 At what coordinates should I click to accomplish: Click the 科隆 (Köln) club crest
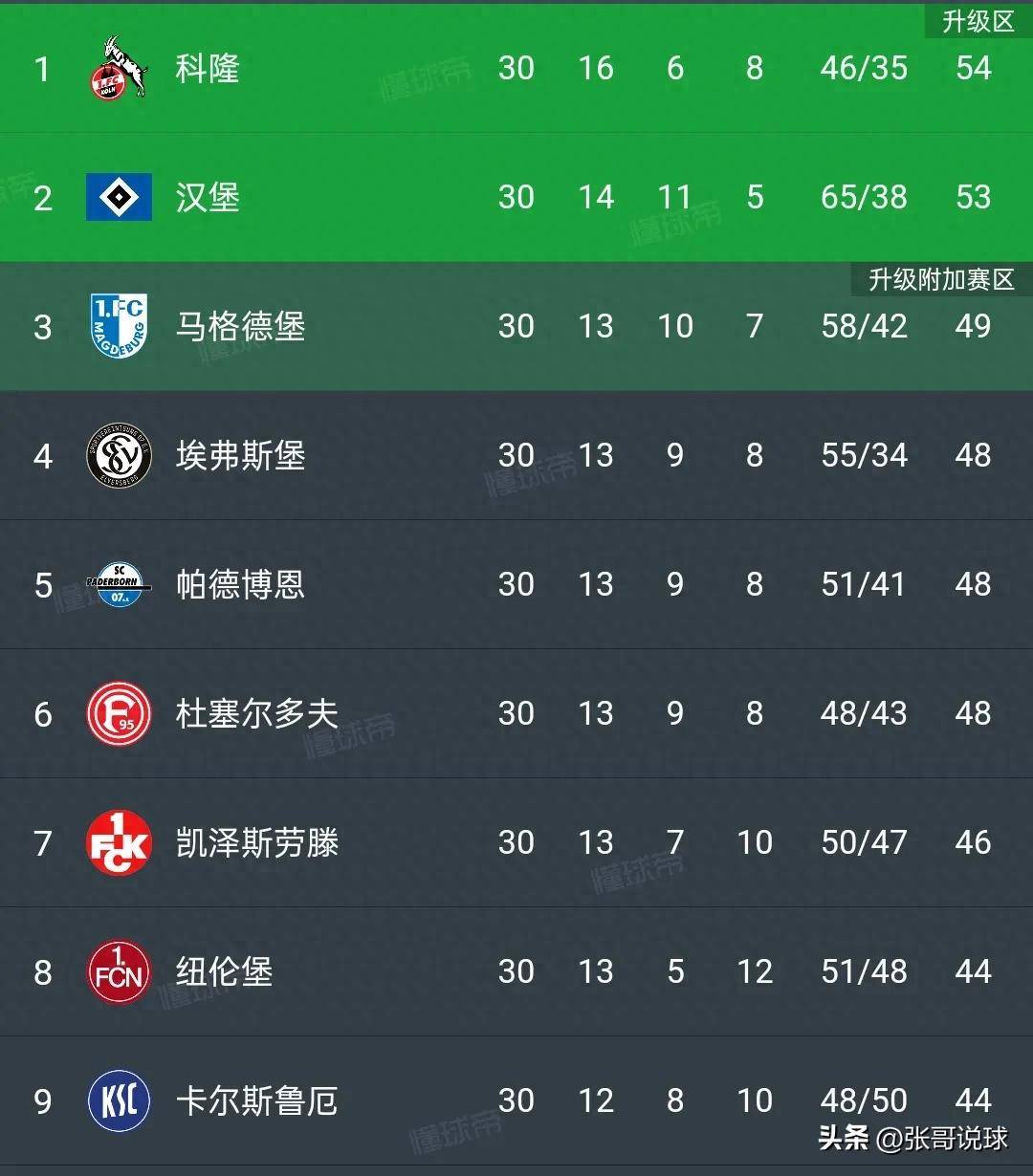[119, 68]
